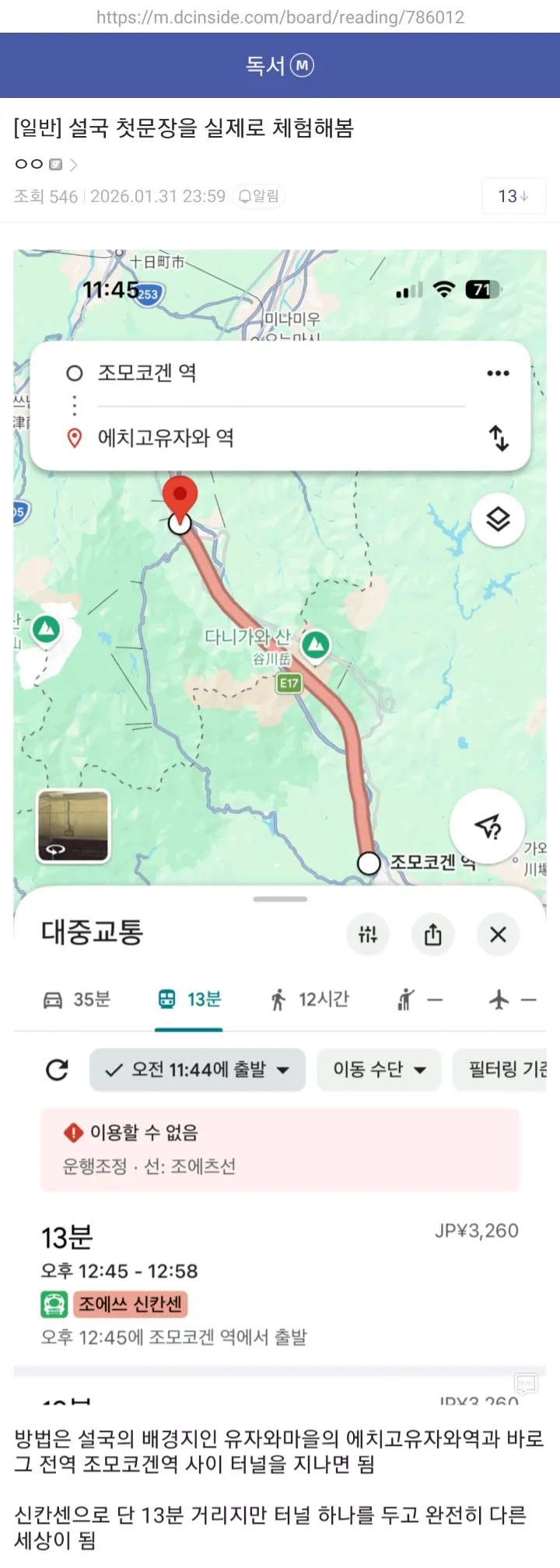The width and height of the screenshot is (560, 1568).
Task: Refresh the transit directions
Action: (57, 1070)
